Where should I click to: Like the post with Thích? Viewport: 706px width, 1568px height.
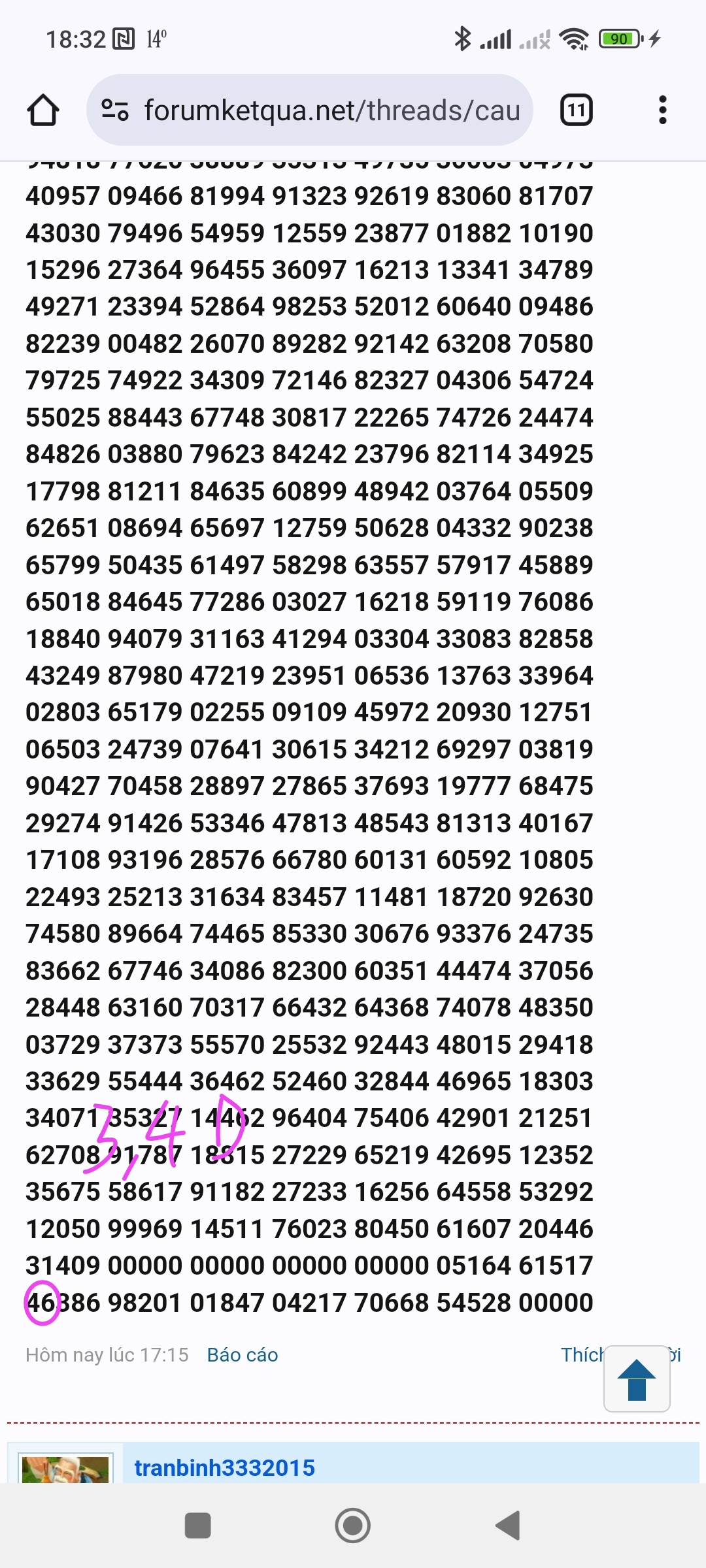click(x=582, y=1355)
